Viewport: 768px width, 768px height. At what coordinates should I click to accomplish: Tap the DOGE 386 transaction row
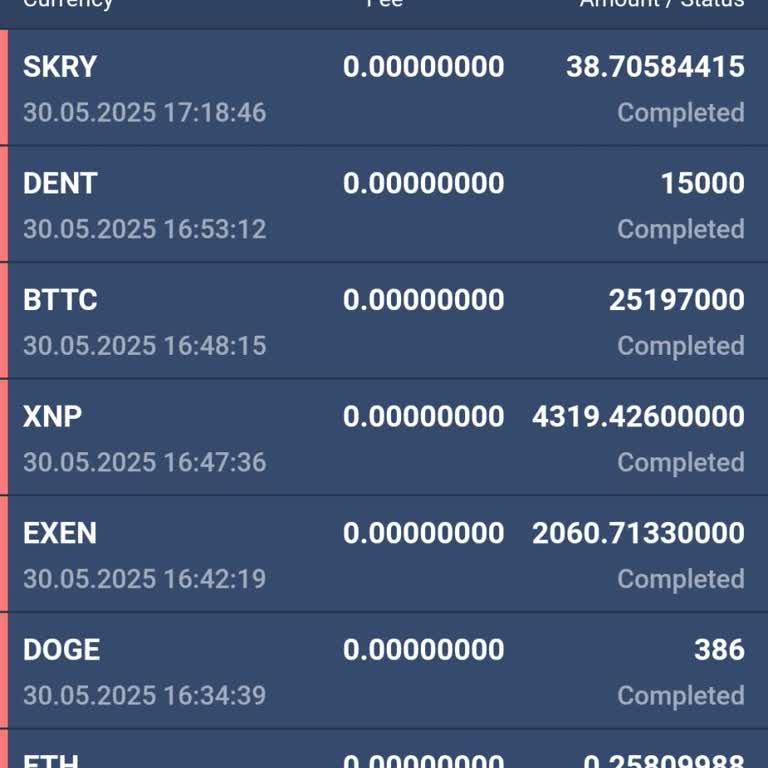[384, 671]
